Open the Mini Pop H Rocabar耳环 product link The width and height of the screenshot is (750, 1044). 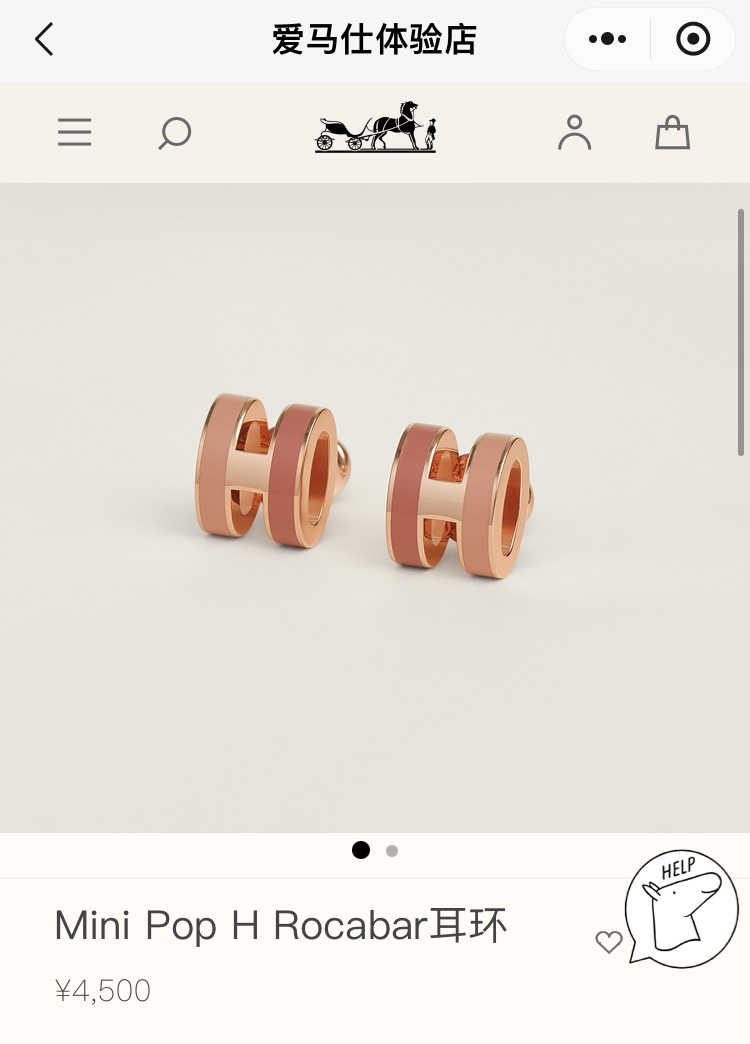click(282, 926)
